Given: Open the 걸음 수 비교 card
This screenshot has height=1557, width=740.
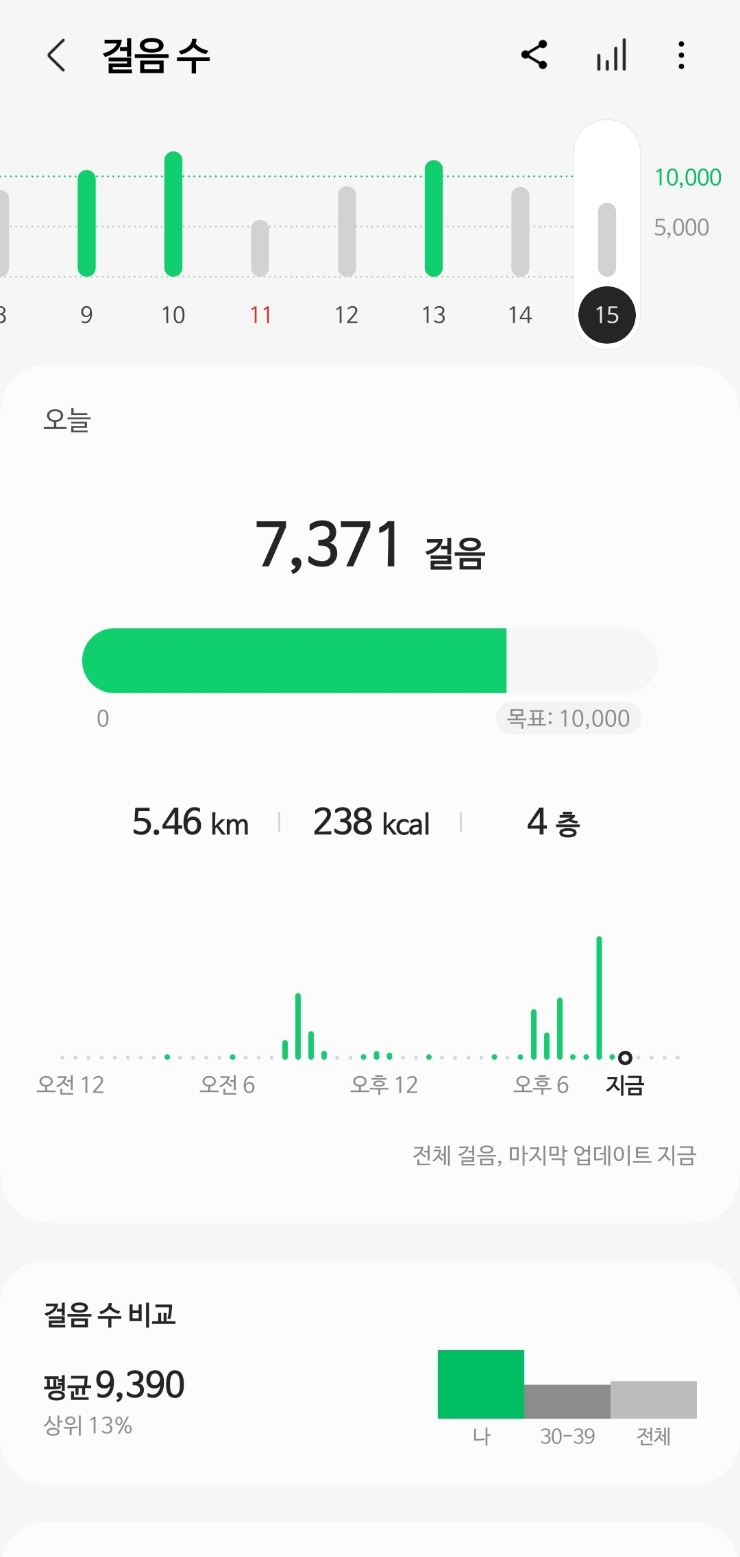Looking at the screenshot, I should coord(369,1371).
